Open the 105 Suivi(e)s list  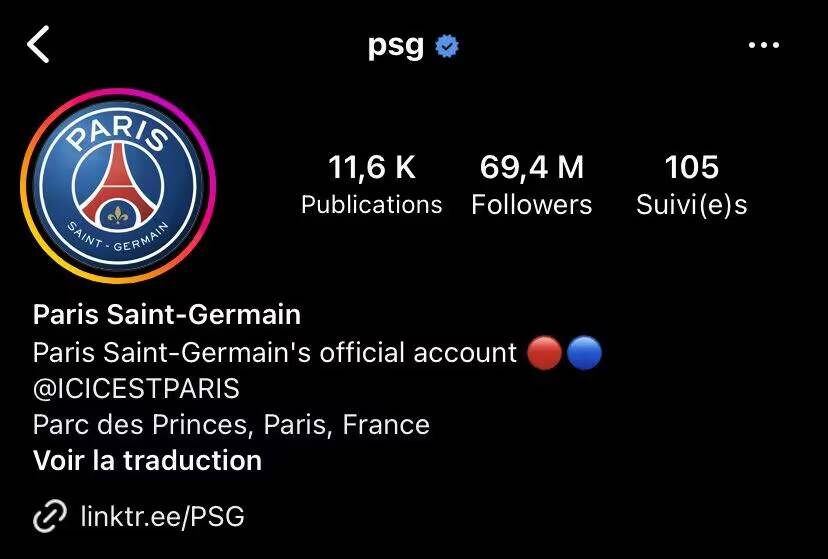[x=691, y=185]
